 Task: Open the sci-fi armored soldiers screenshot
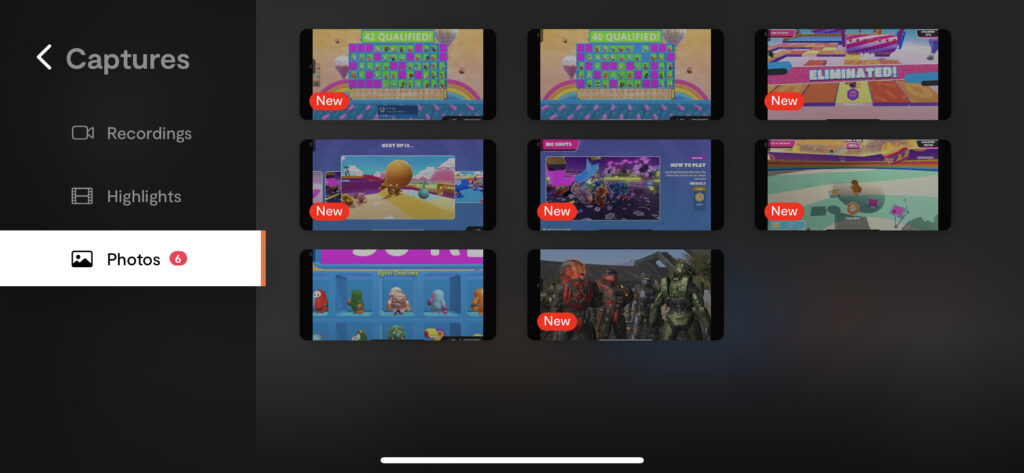coord(625,295)
